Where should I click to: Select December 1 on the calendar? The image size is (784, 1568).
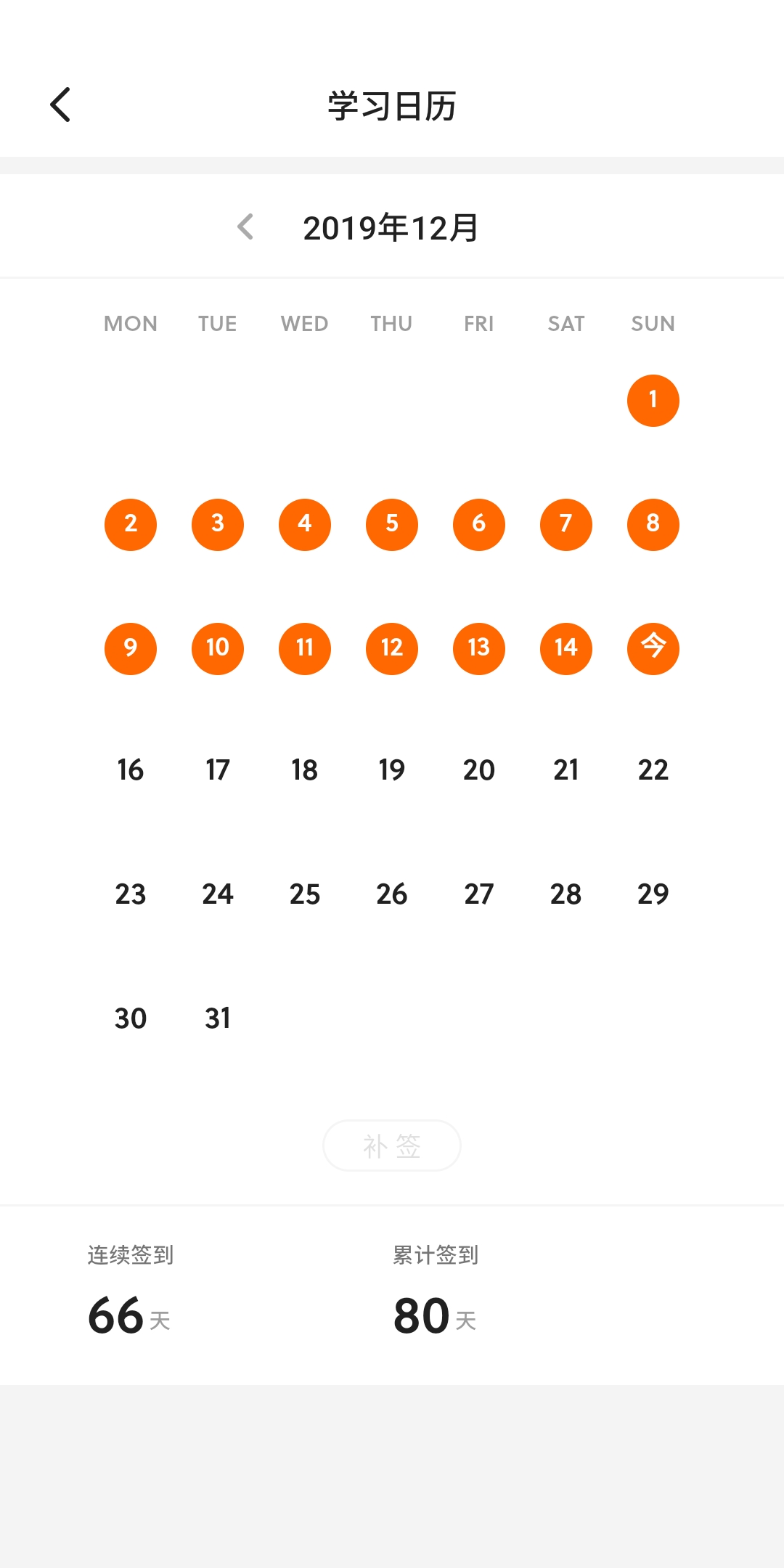point(653,401)
